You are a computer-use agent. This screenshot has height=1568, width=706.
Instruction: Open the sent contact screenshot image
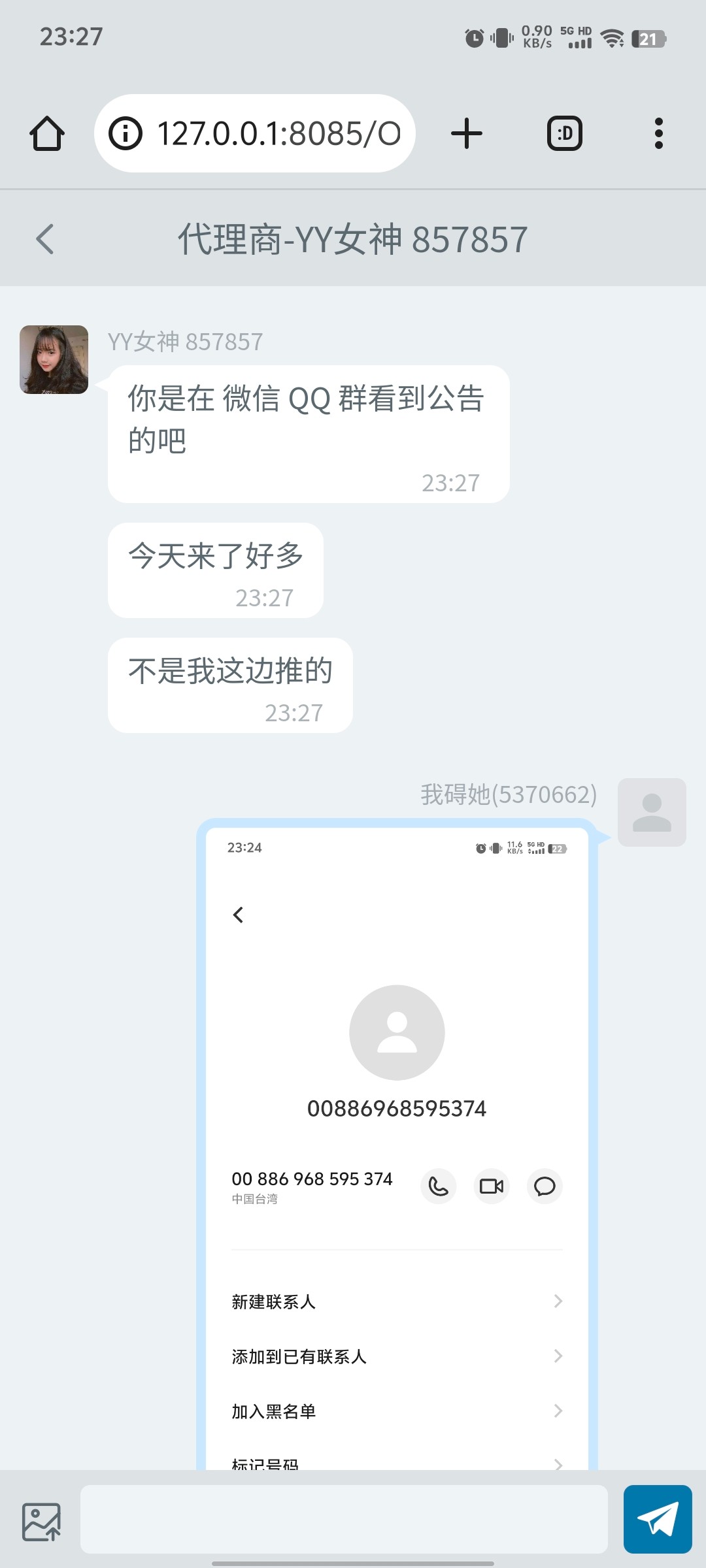(397, 1143)
